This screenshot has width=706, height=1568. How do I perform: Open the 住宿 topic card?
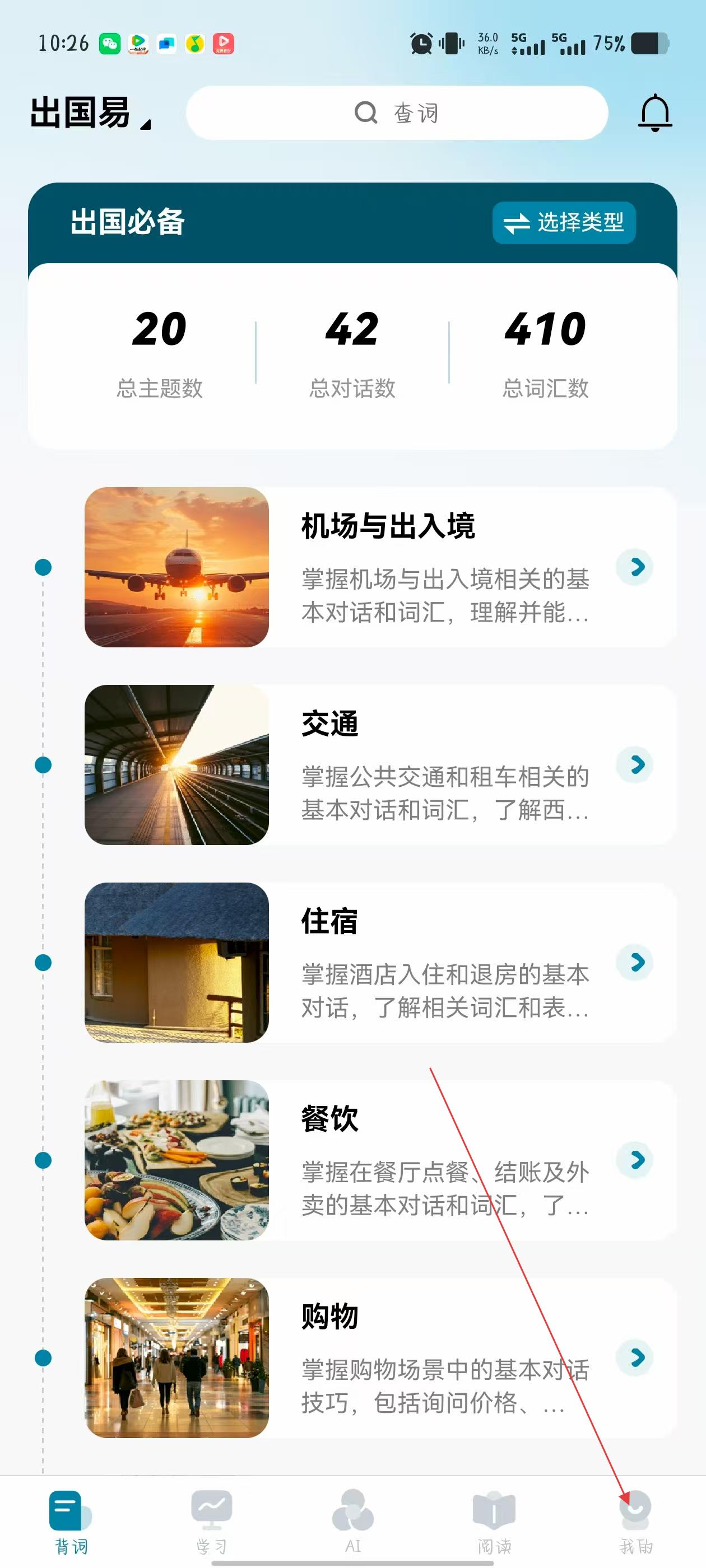pos(379,962)
